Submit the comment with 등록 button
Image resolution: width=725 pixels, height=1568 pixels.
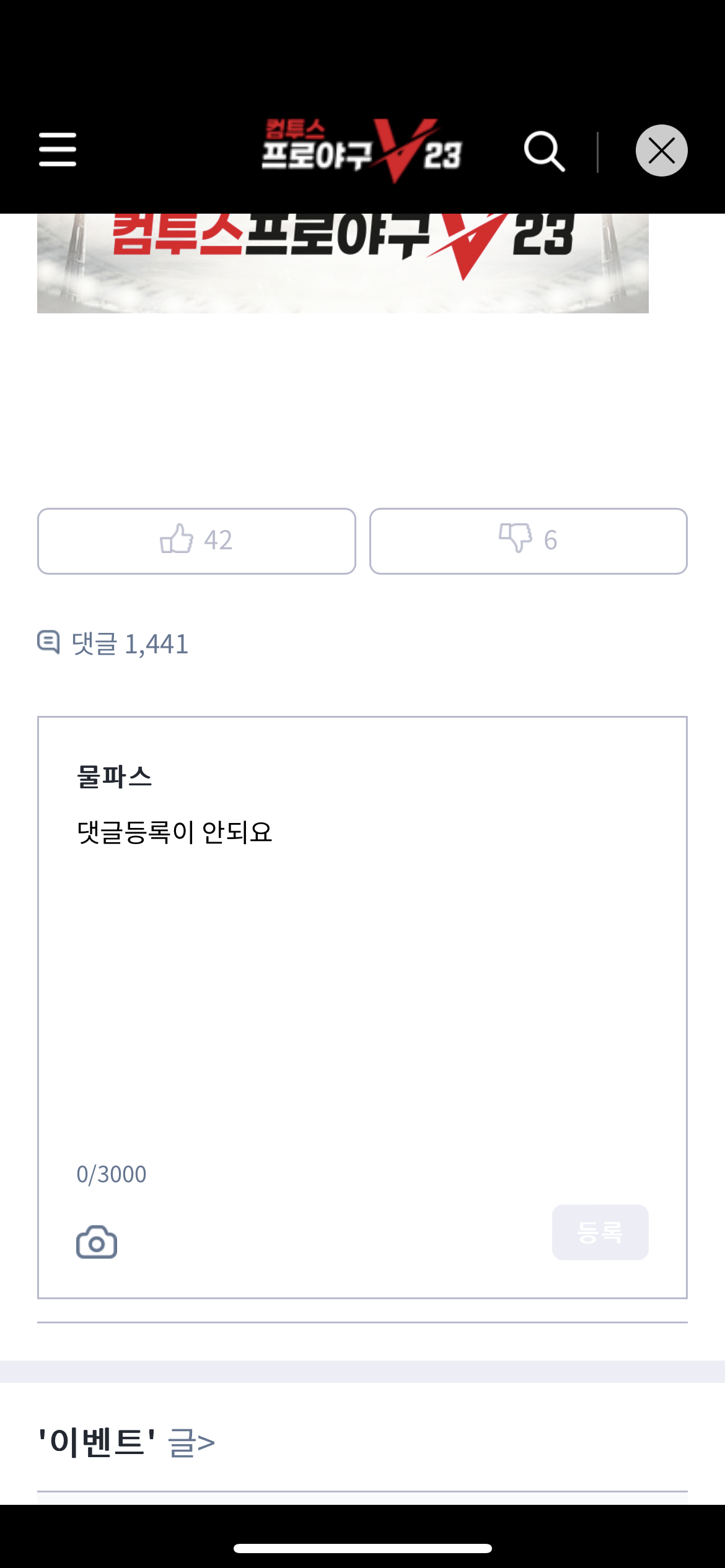(x=600, y=1232)
